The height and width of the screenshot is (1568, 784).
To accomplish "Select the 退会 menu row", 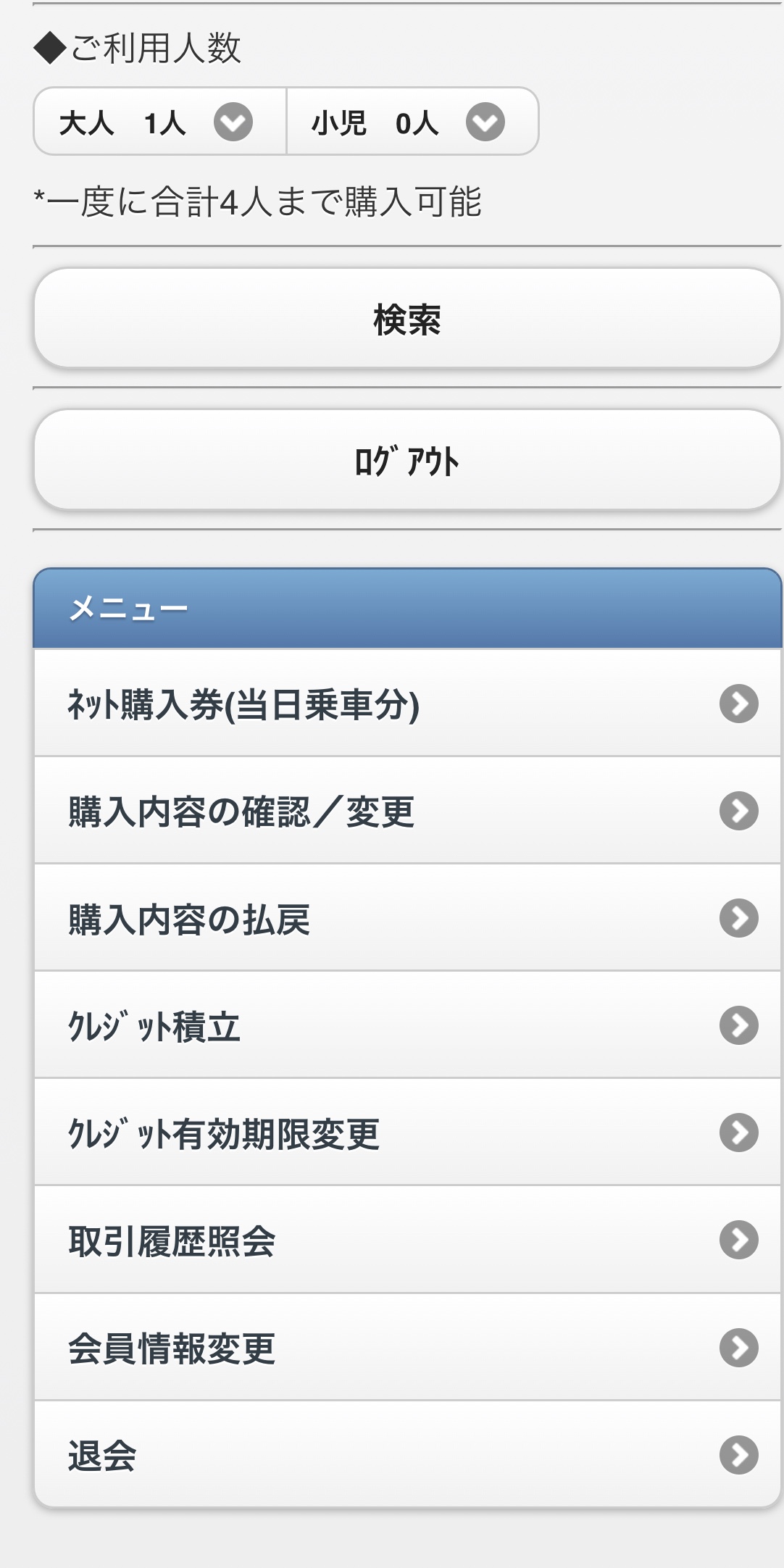I will tap(407, 1454).
